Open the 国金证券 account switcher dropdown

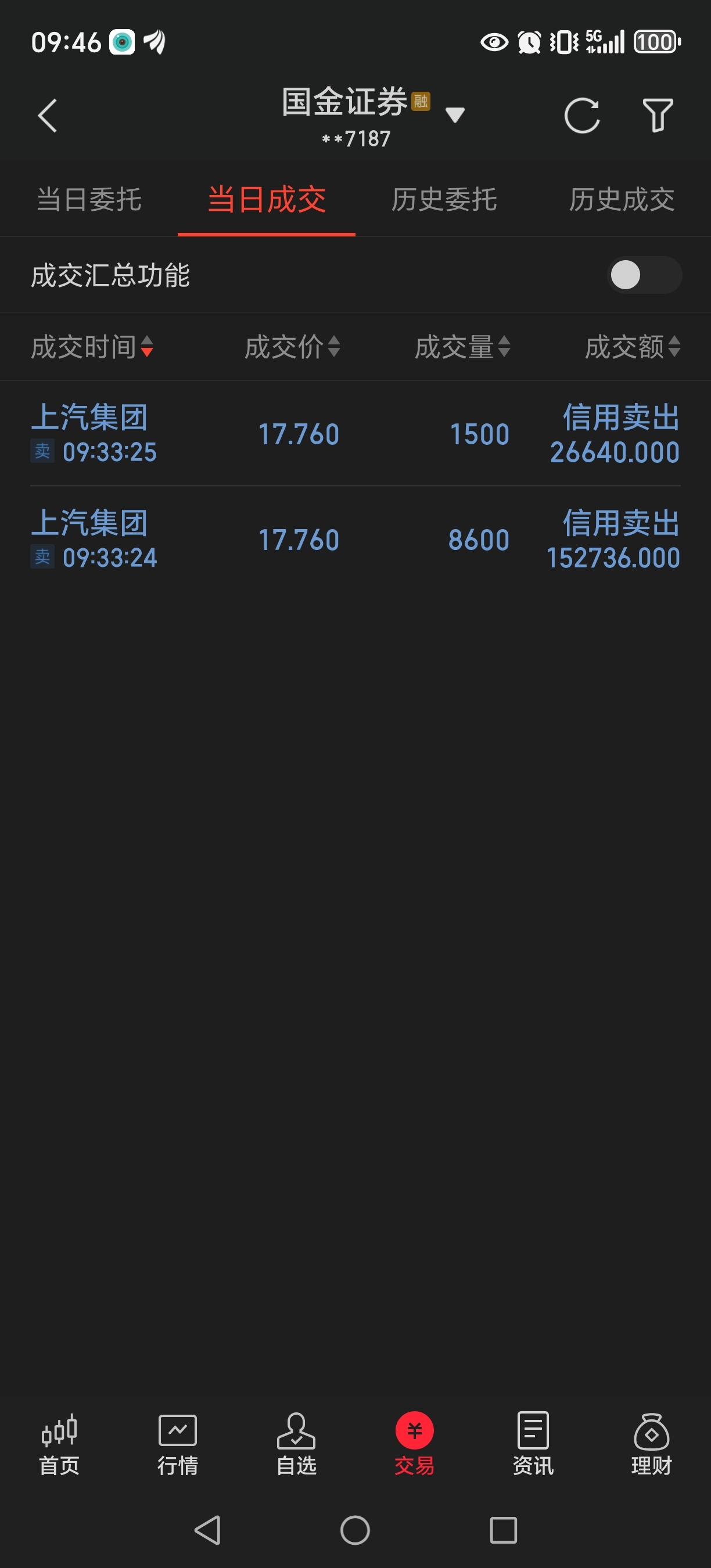pyautogui.click(x=455, y=114)
